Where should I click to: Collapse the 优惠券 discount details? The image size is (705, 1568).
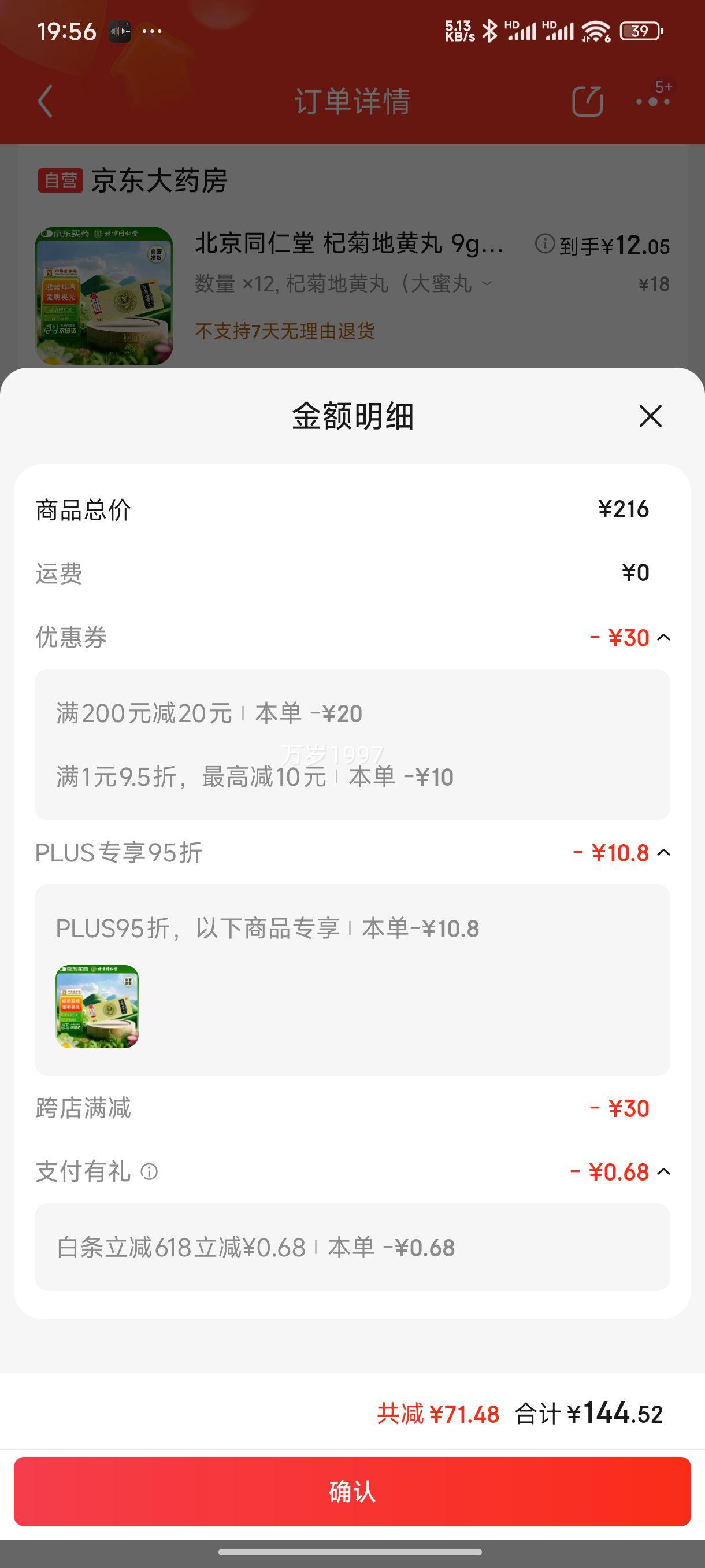(x=663, y=637)
